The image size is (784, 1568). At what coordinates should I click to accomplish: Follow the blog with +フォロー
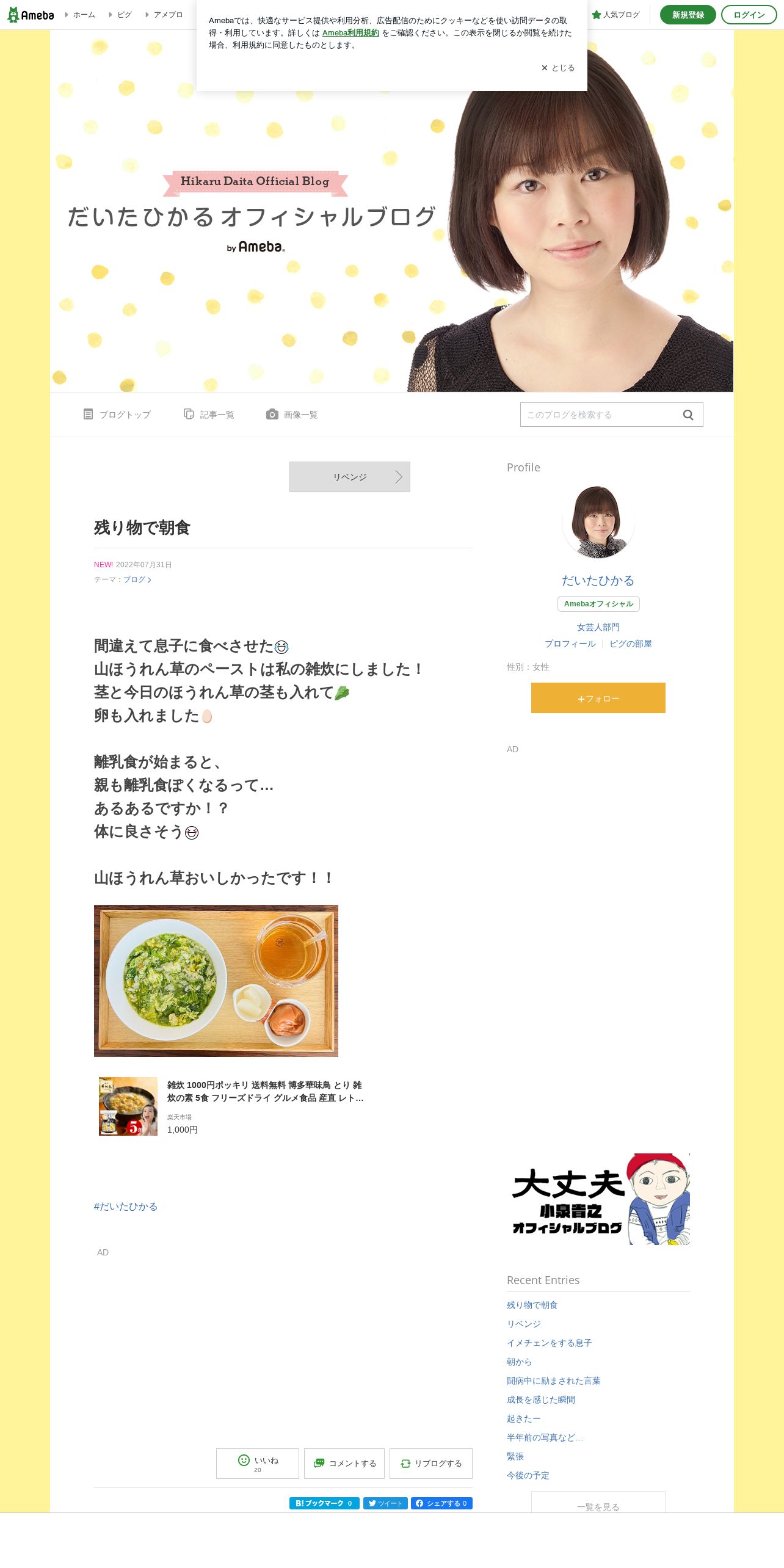point(598,698)
